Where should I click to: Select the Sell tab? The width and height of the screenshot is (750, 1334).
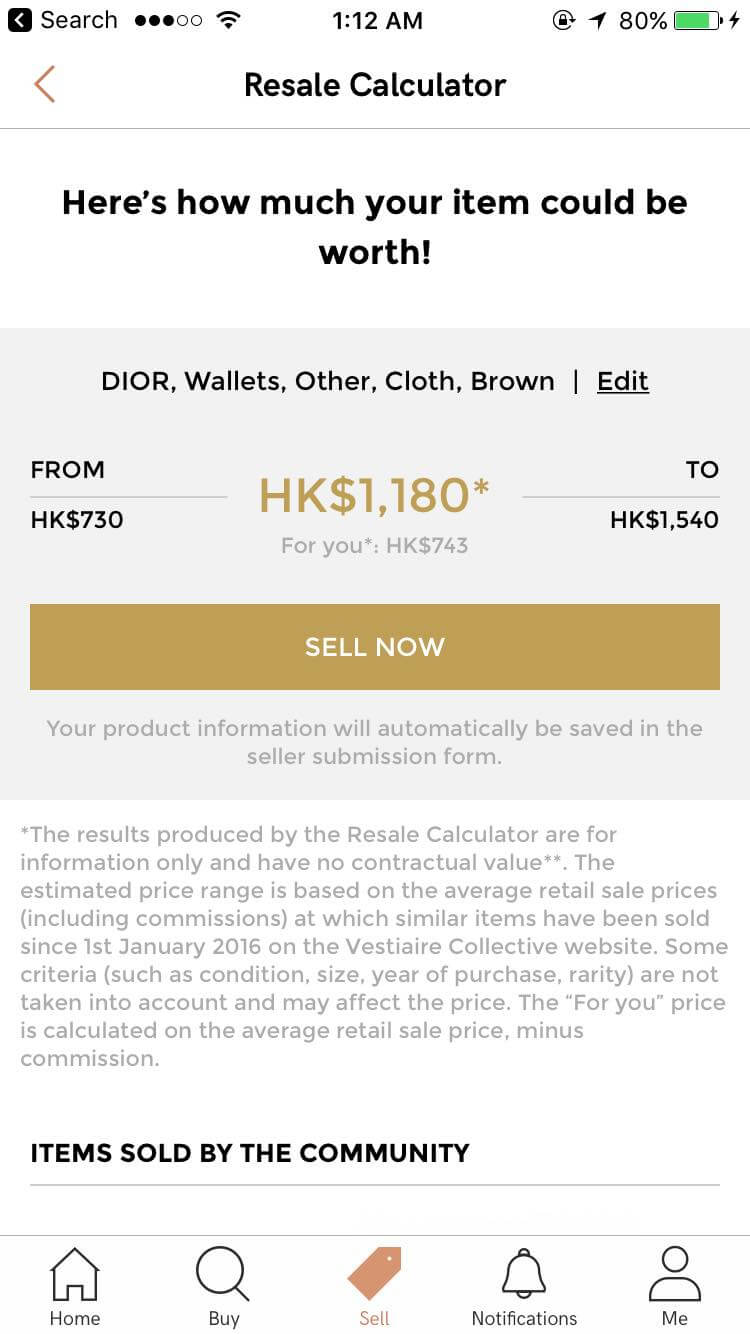[374, 1286]
